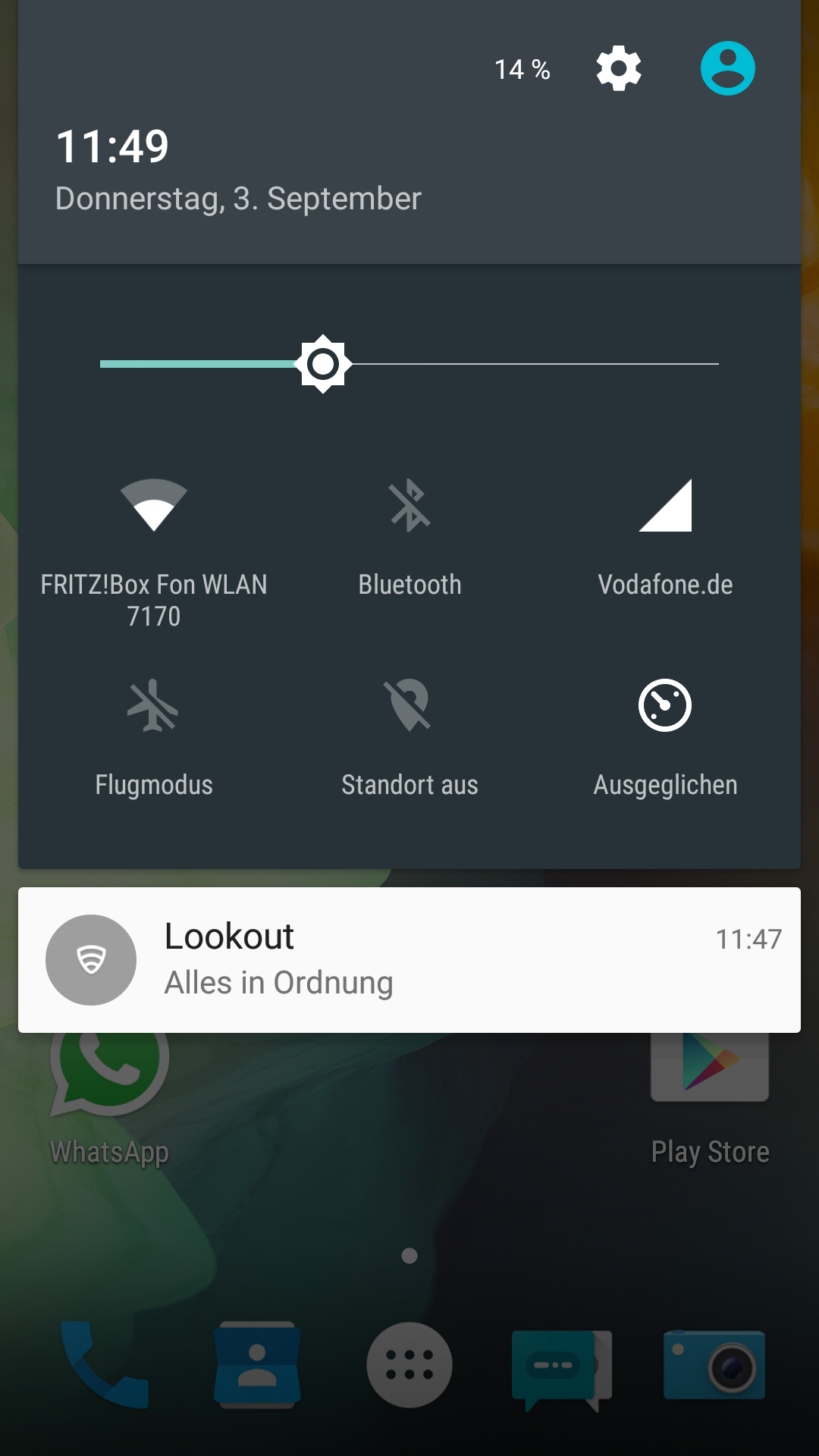Screen dimensions: 819x1456
Task: Open the Lookout notification
Action: pyautogui.click(x=409, y=960)
